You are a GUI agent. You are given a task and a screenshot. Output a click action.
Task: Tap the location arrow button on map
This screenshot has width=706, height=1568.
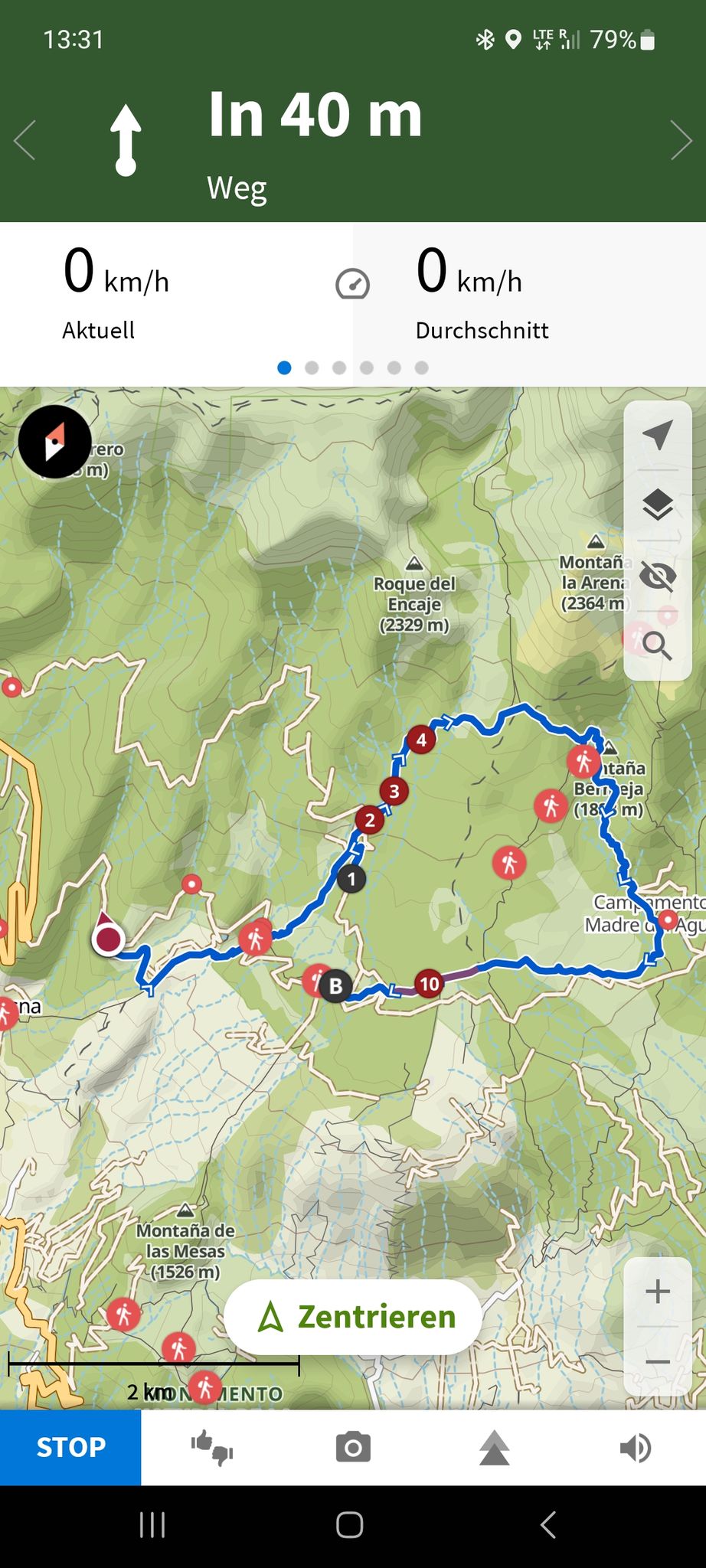coord(658,434)
